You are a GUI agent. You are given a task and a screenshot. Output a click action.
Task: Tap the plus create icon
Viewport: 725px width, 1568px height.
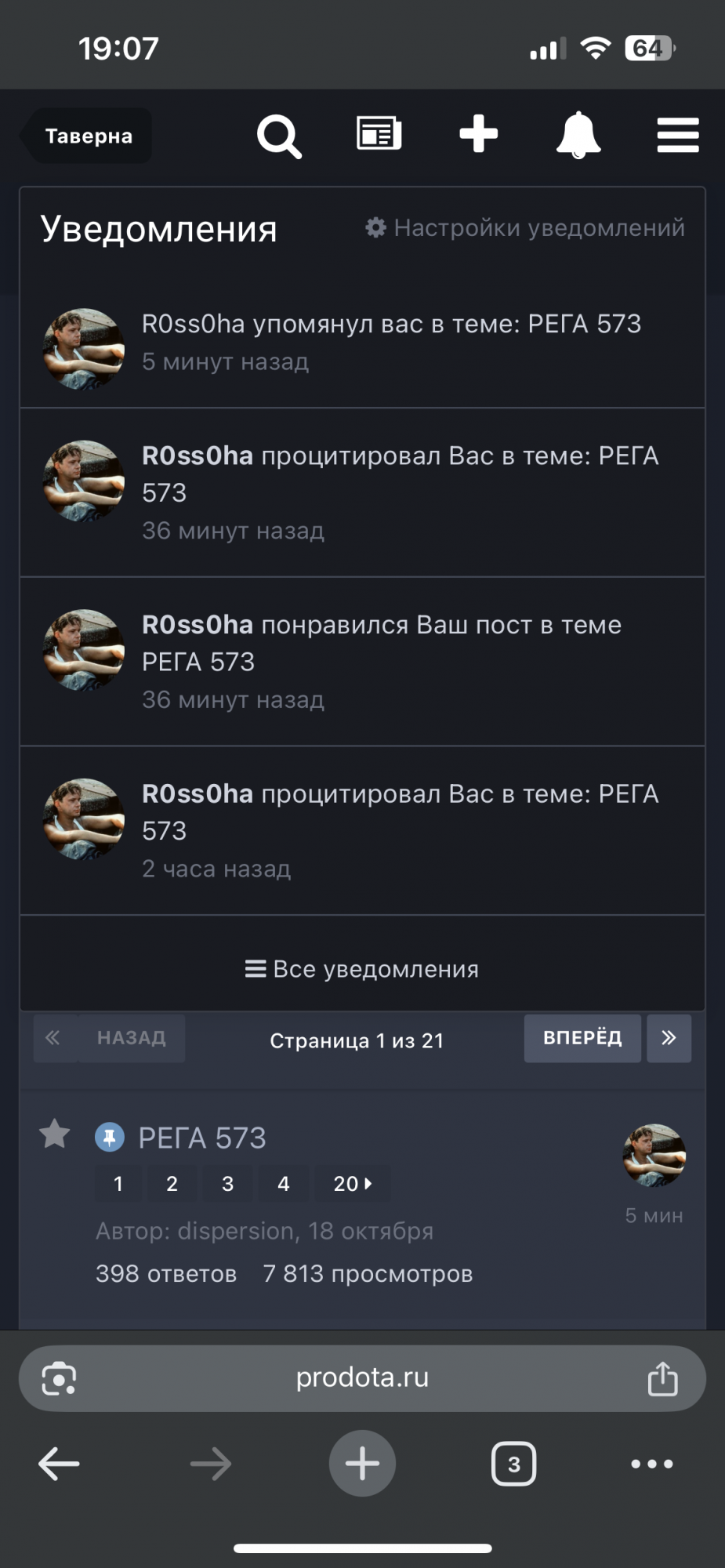pyautogui.click(x=478, y=134)
